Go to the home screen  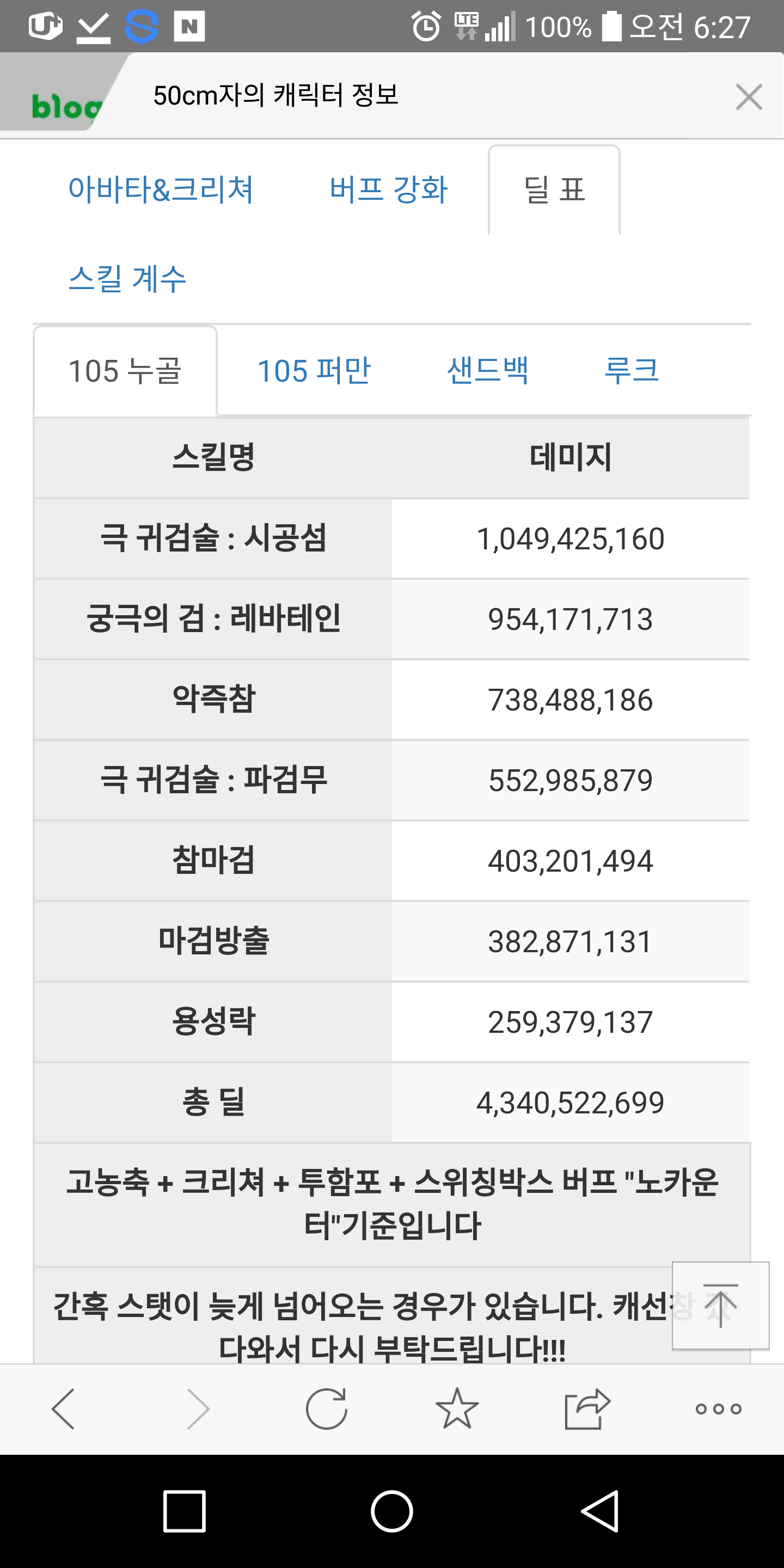tap(392, 1511)
